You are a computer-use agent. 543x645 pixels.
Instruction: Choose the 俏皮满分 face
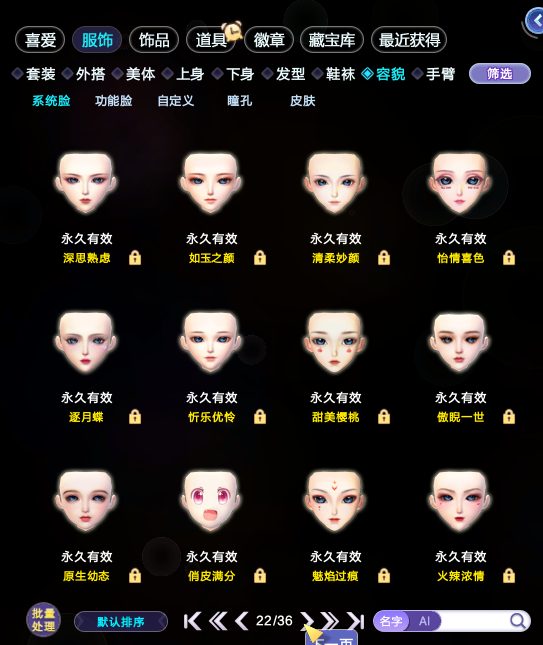click(211, 501)
